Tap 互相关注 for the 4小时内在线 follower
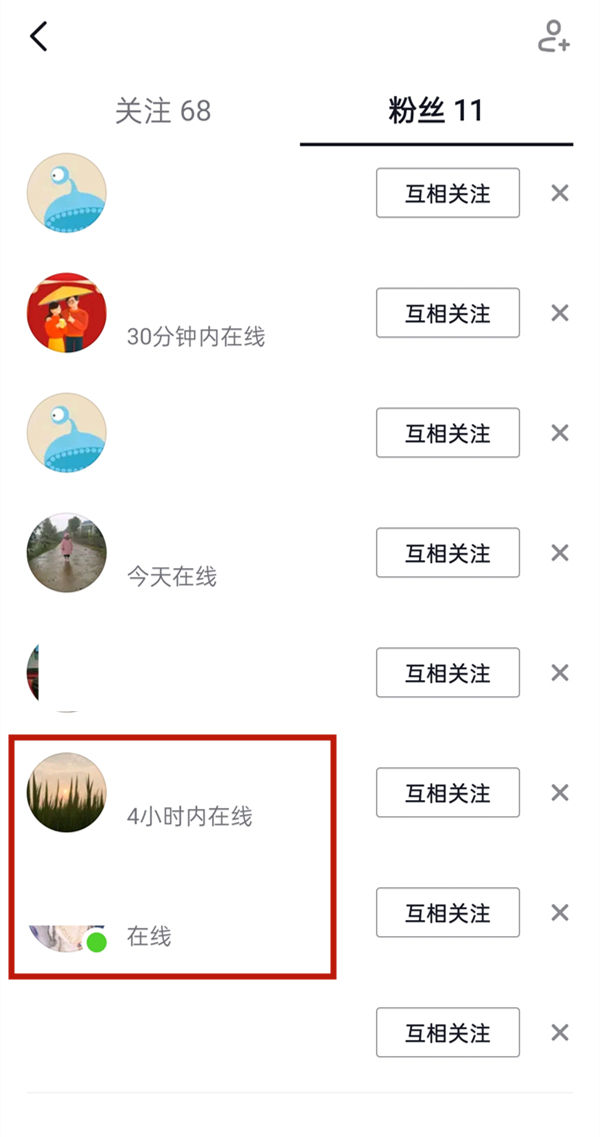This screenshot has width=600, height=1137. tap(447, 793)
